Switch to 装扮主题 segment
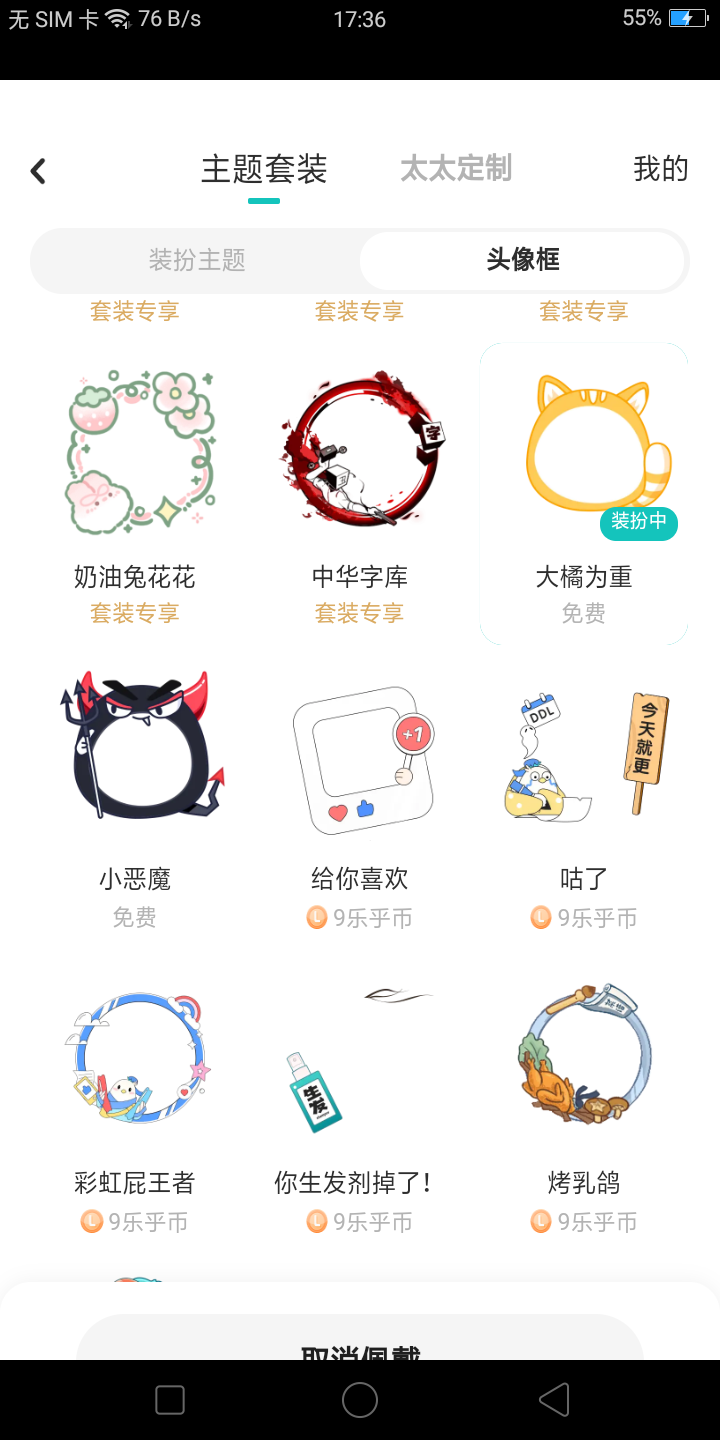720x1440 pixels. tap(197, 261)
